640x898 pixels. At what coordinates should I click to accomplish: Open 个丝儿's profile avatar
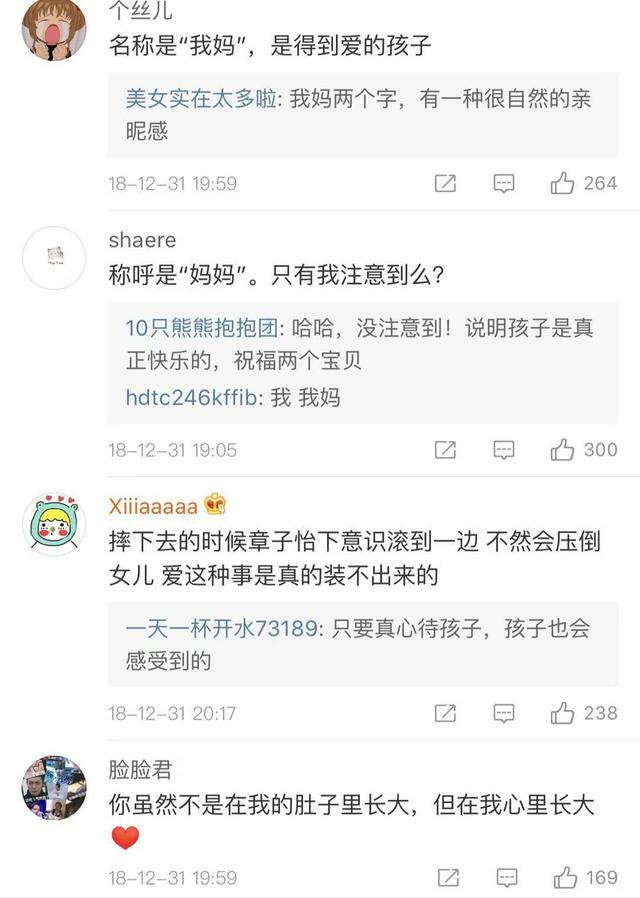pyautogui.click(x=54, y=28)
